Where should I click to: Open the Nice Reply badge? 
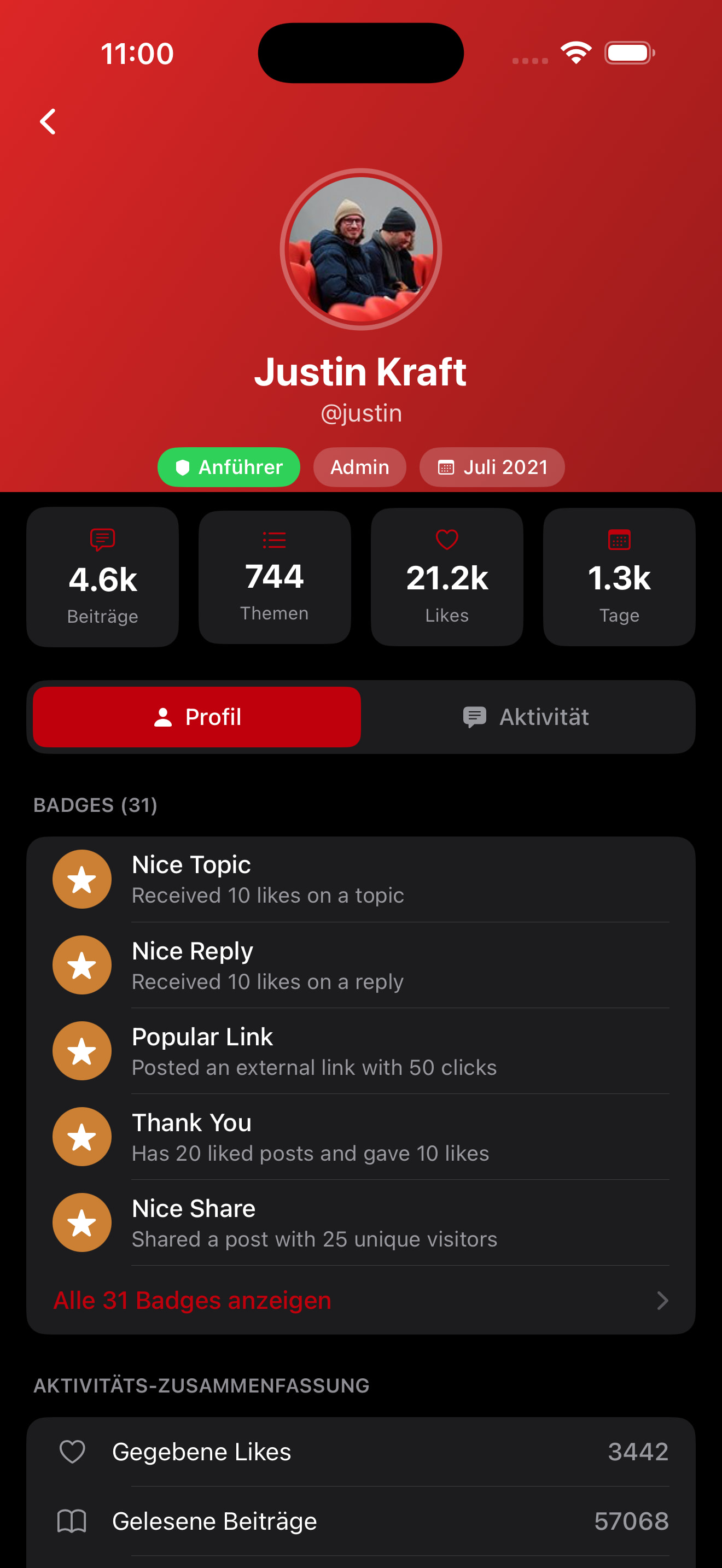[x=360, y=966]
